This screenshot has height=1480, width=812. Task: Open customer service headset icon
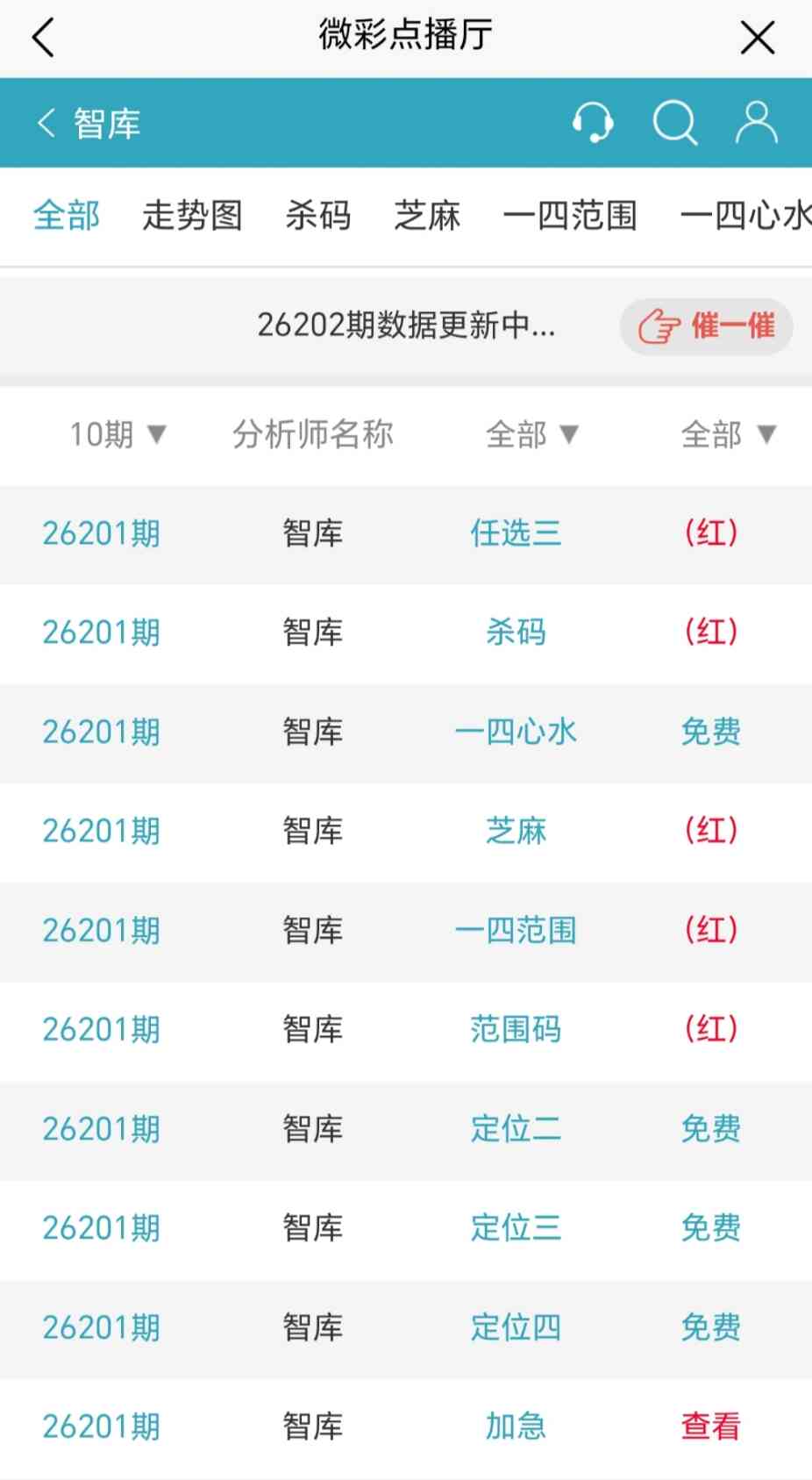tap(593, 122)
